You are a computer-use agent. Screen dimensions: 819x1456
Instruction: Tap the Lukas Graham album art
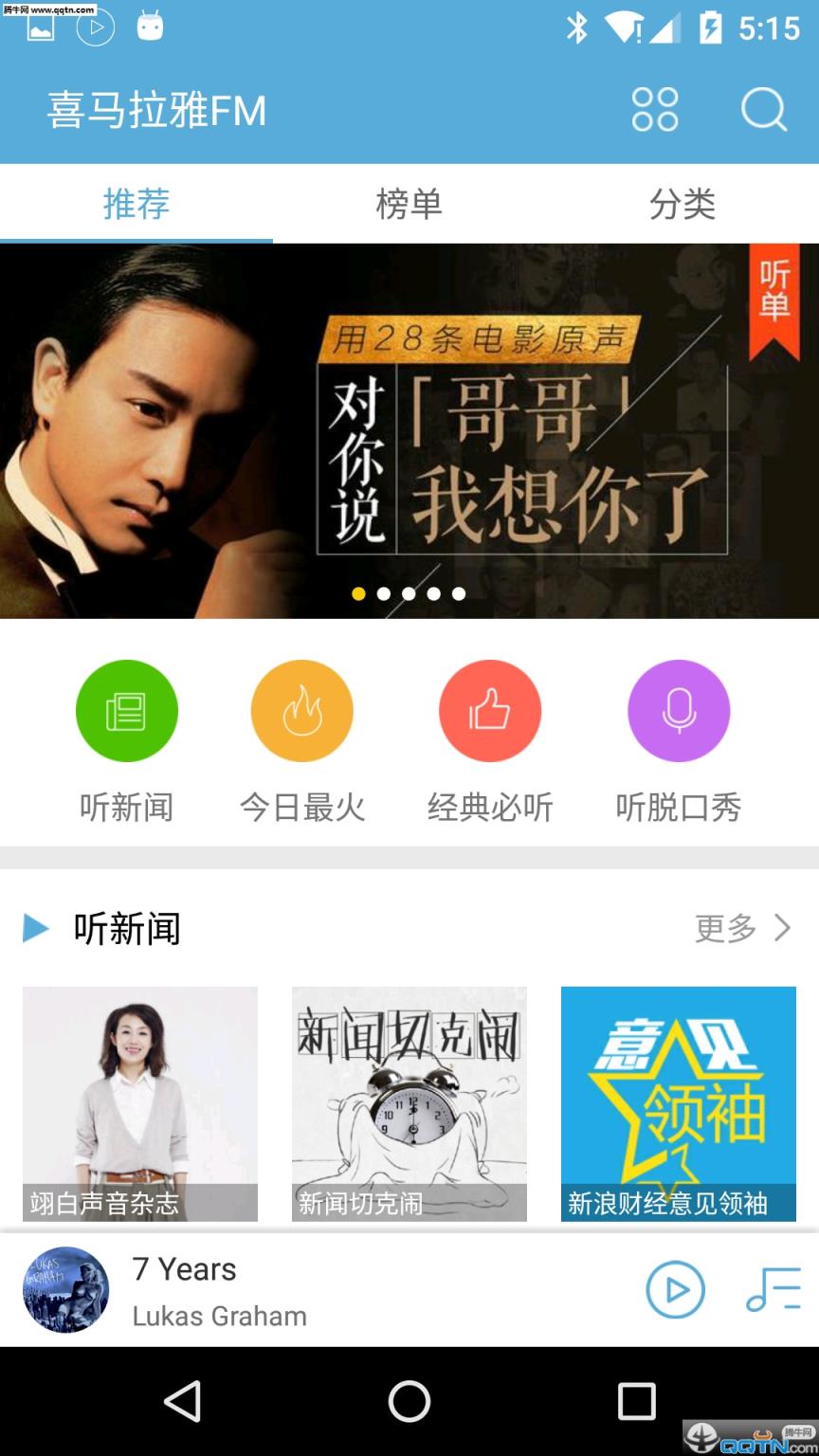pyautogui.click(x=64, y=1289)
